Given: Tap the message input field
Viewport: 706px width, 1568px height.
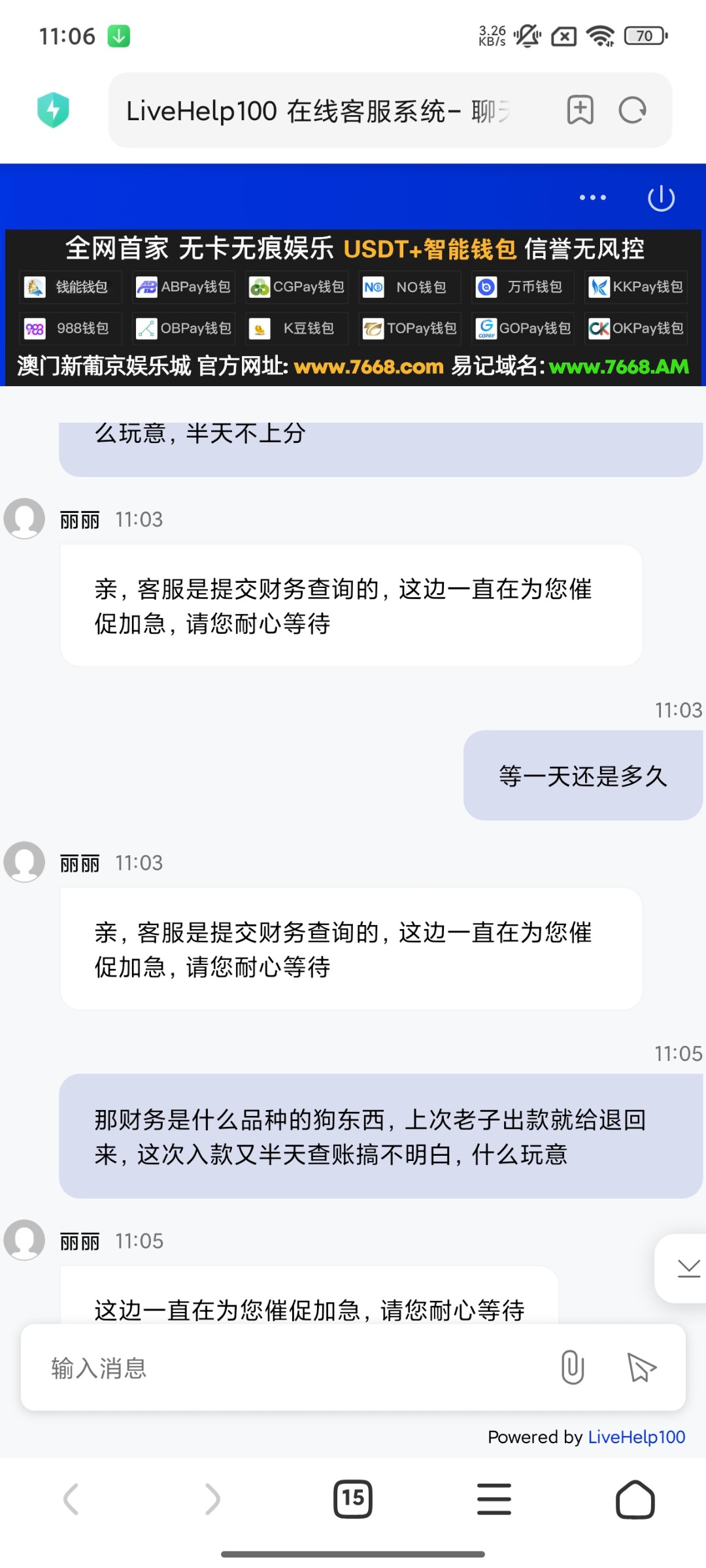Looking at the screenshot, I should [288, 1367].
